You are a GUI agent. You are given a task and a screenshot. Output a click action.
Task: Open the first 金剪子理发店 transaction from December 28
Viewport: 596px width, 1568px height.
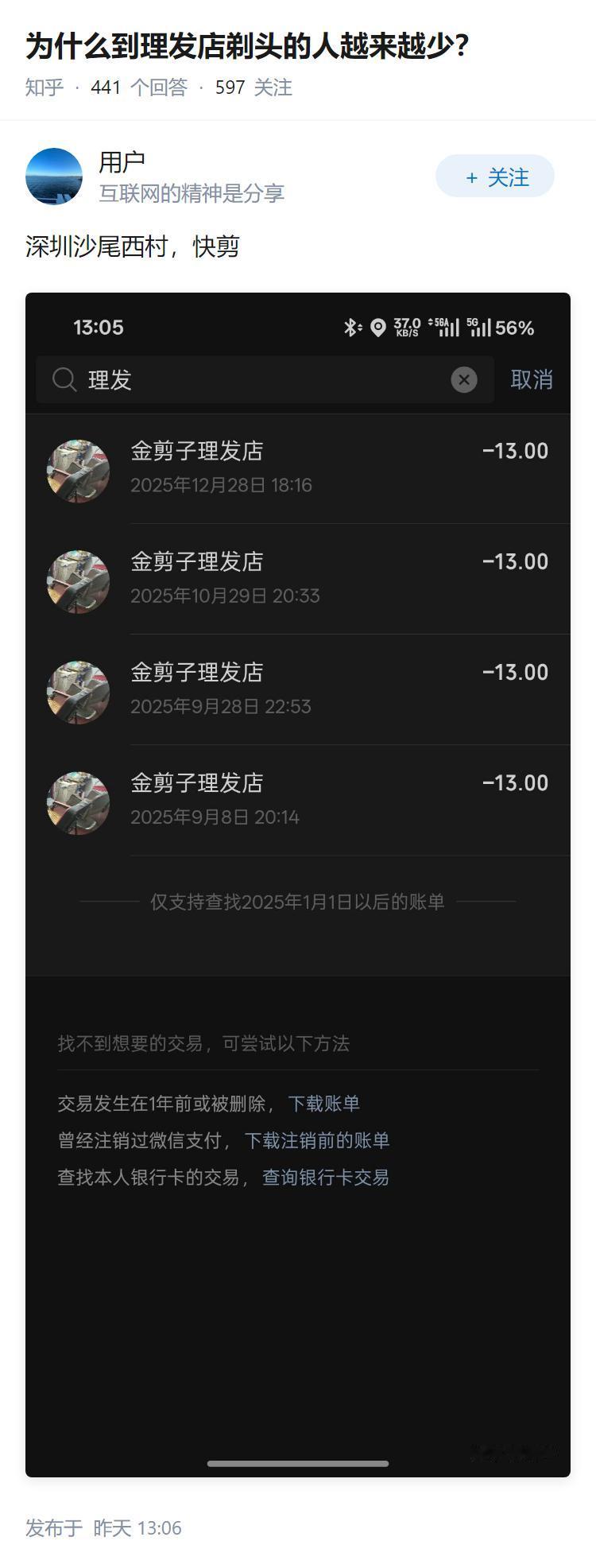tap(298, 468)
